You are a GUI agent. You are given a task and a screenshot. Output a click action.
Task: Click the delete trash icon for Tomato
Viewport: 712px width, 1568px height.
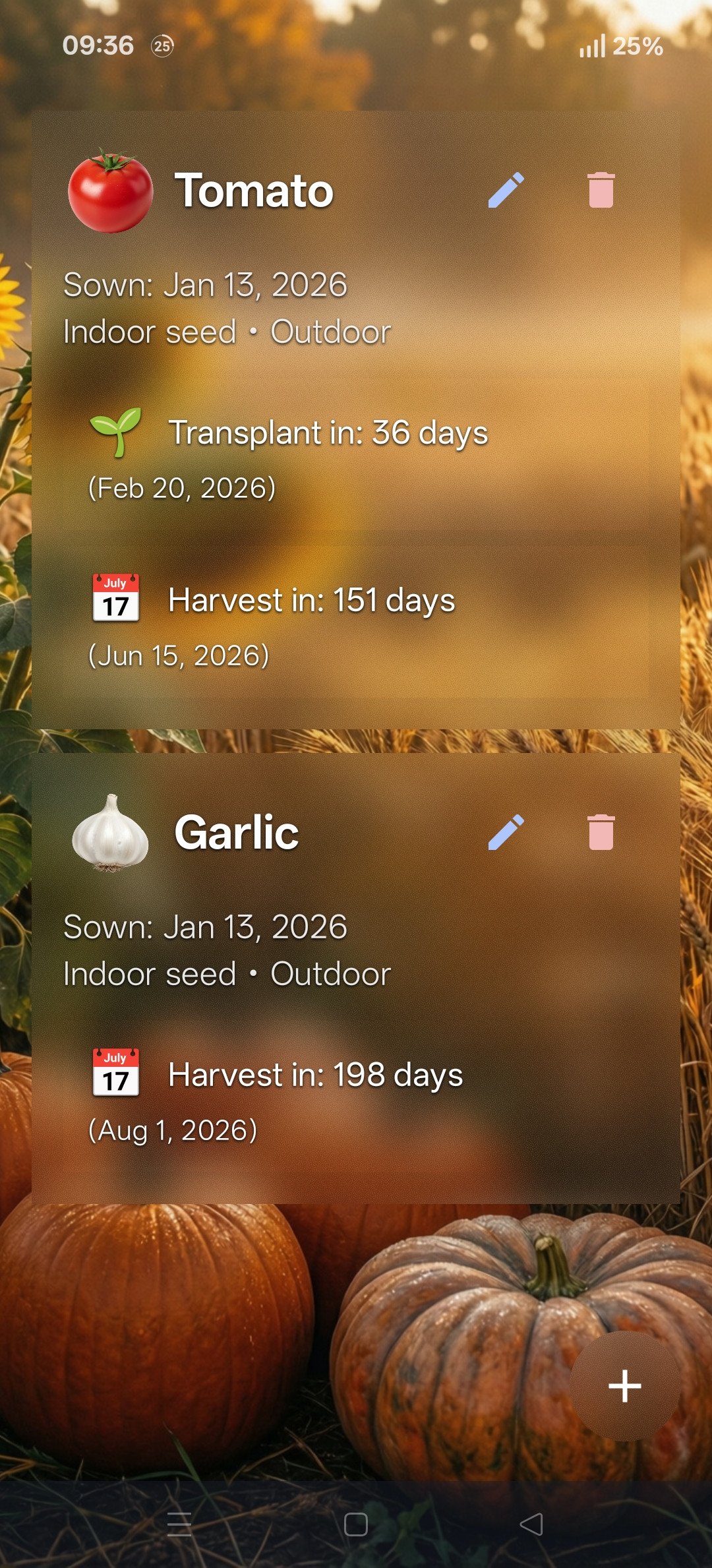click(x=601, y=191)
